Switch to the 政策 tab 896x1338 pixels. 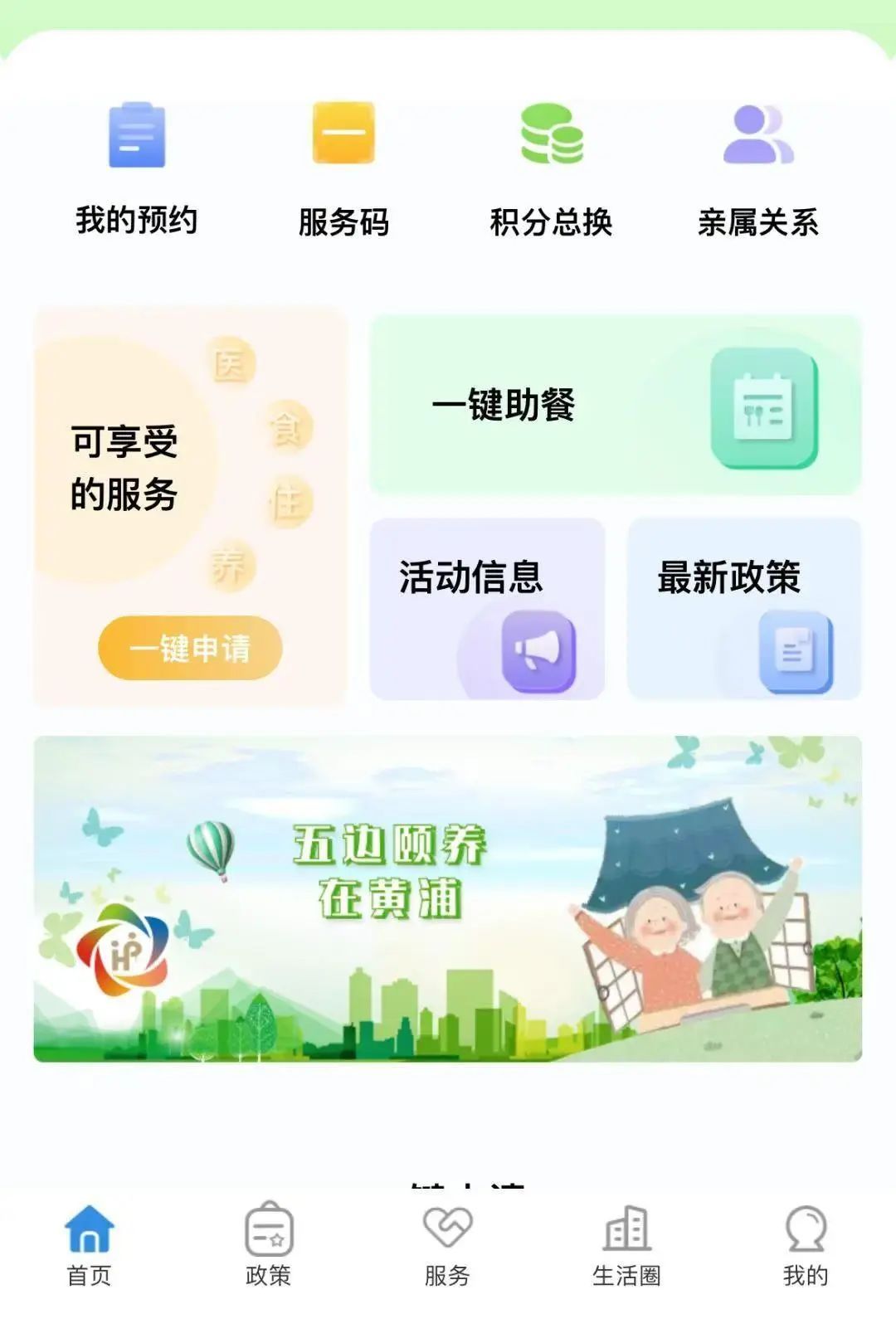click(x=268, y=1246)
